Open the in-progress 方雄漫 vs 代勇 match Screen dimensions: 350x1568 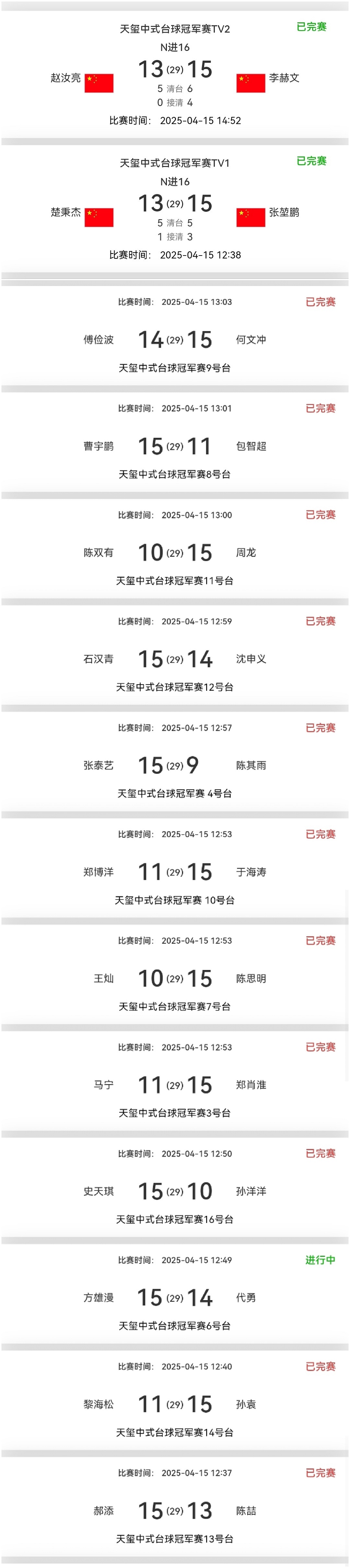pyautogui.click(x=175, y=1298)
